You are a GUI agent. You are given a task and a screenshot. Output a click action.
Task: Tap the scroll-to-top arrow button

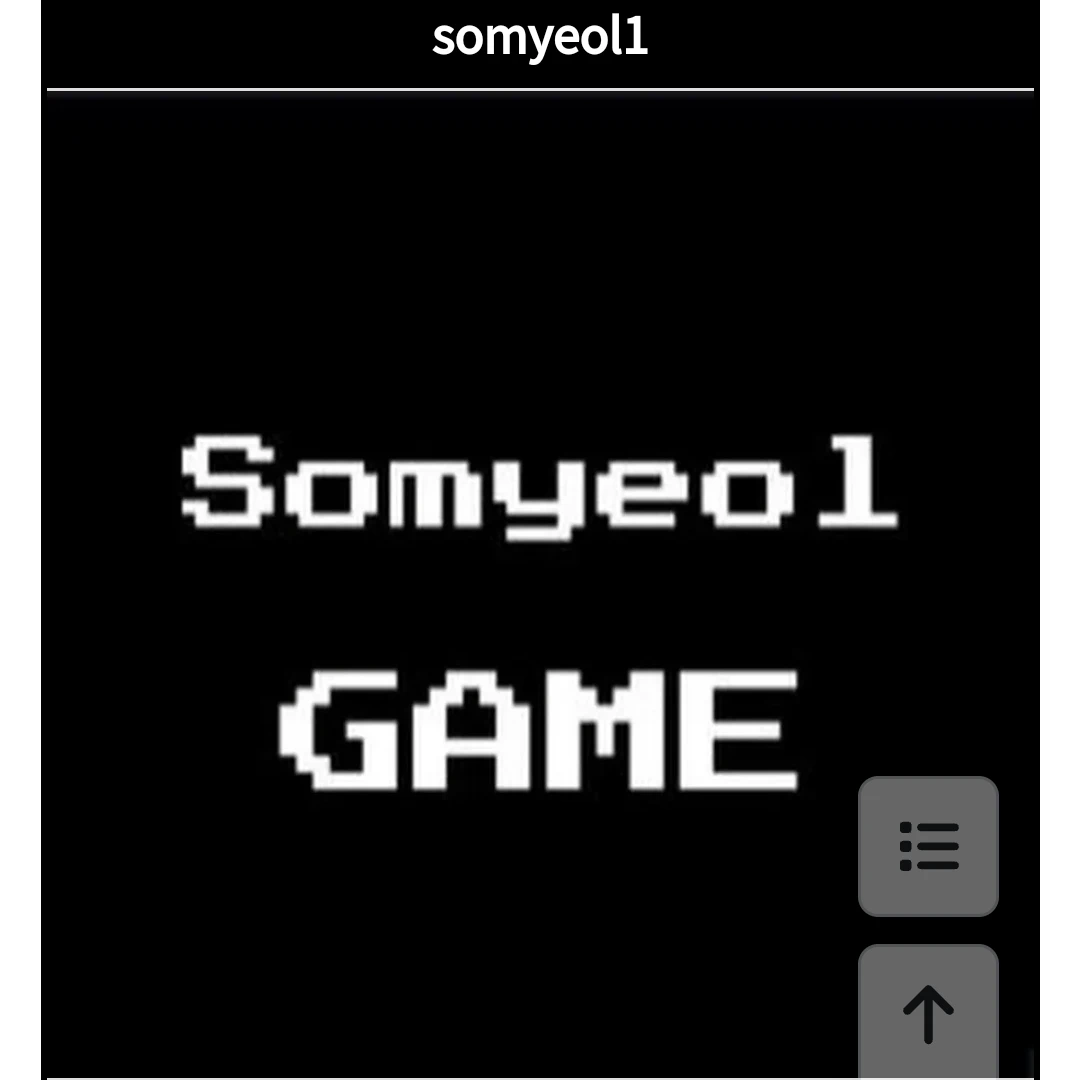click(928, 1012)
